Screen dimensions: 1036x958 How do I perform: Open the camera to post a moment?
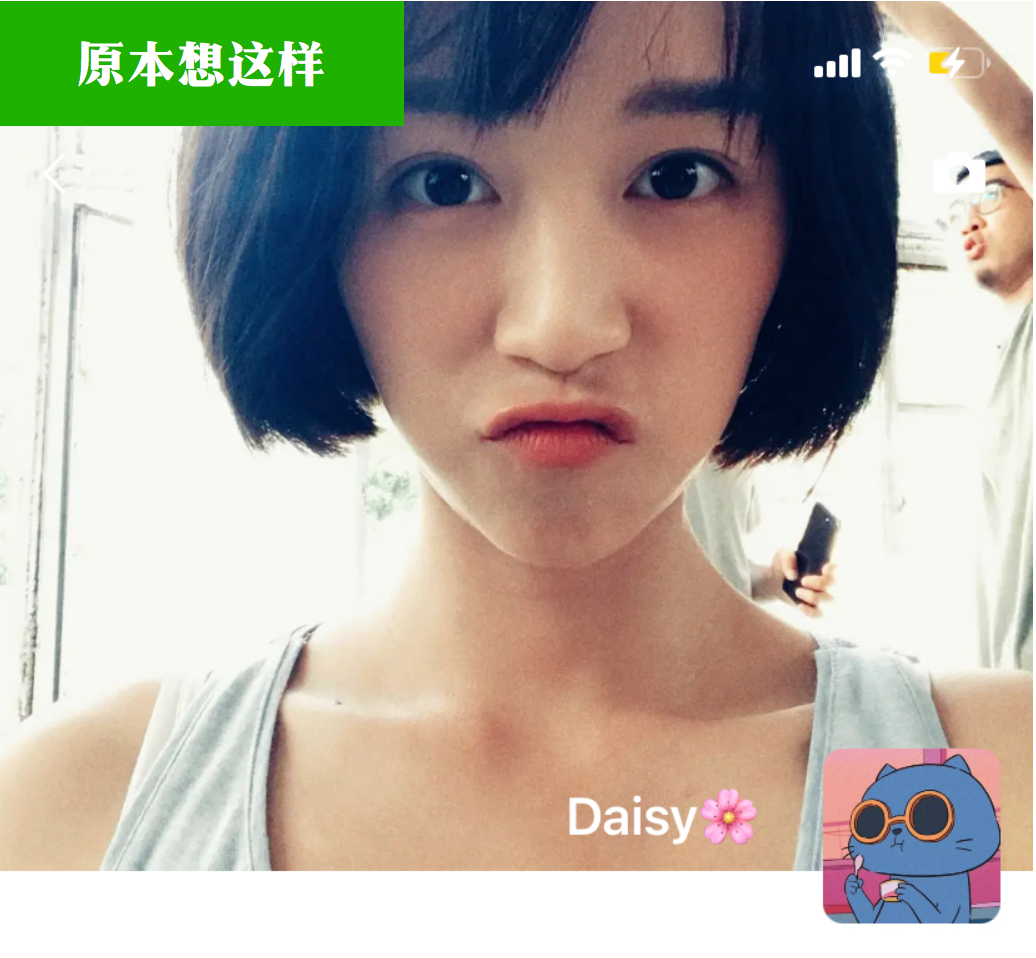(958, 174)
